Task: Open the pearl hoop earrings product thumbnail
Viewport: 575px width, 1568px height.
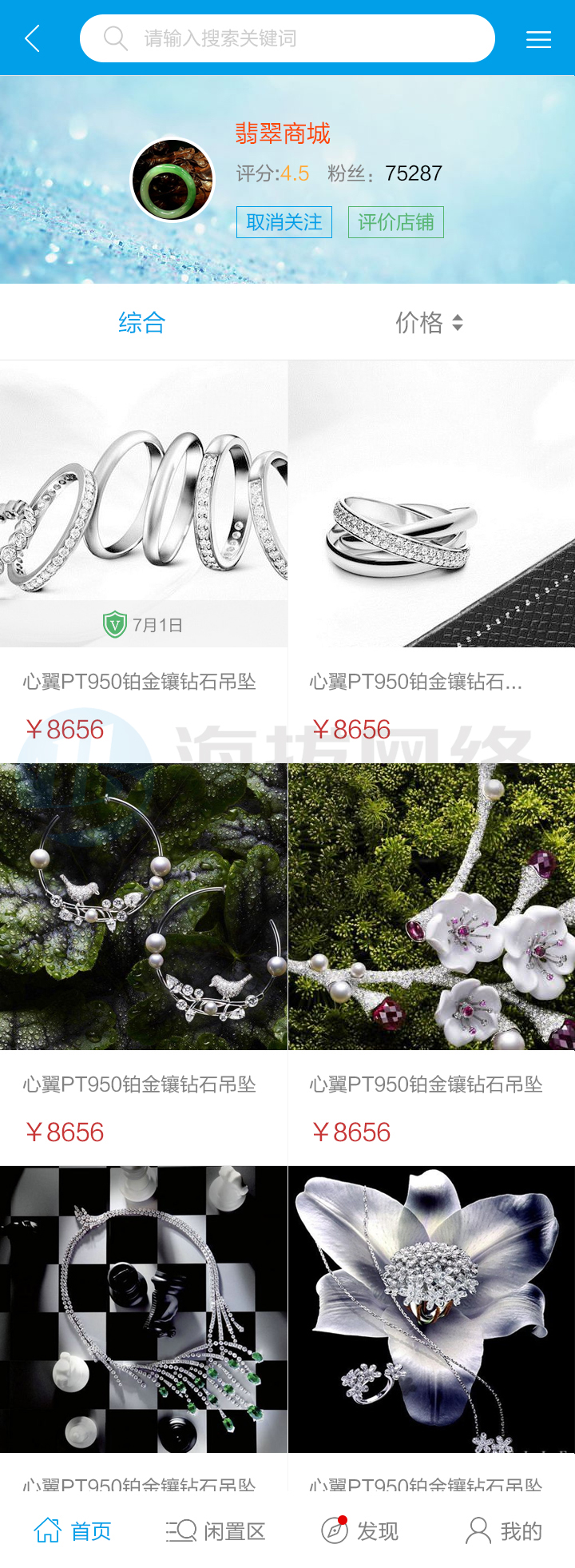Action: 143,905
